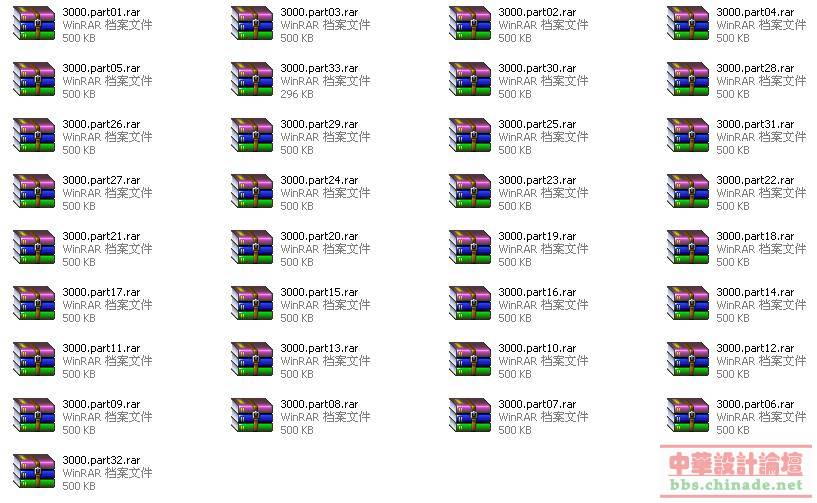817x503 pixels.
Task: Select 3000.part10.rar file
Action: (470, 360)
